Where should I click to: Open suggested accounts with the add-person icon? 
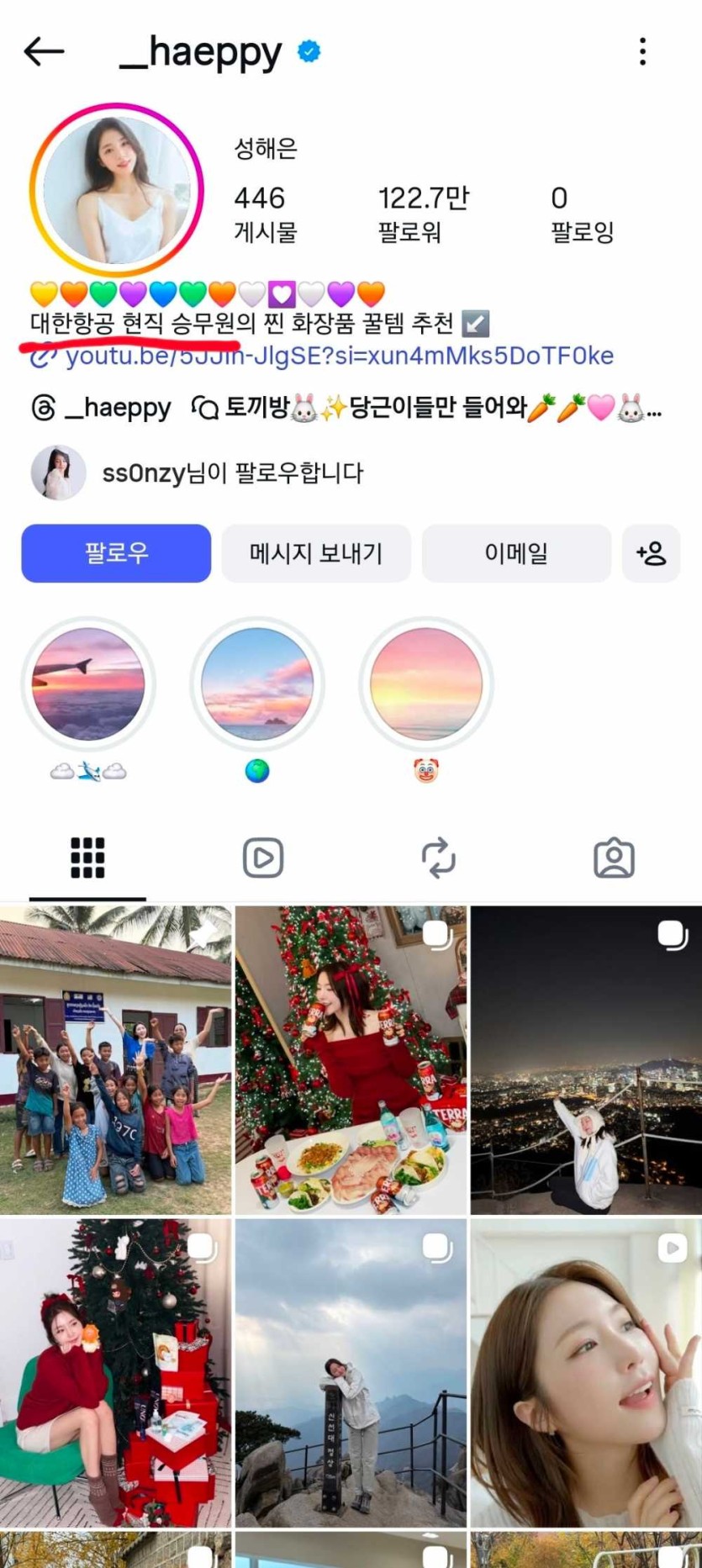pyautogui.click(x=651, y=553)
